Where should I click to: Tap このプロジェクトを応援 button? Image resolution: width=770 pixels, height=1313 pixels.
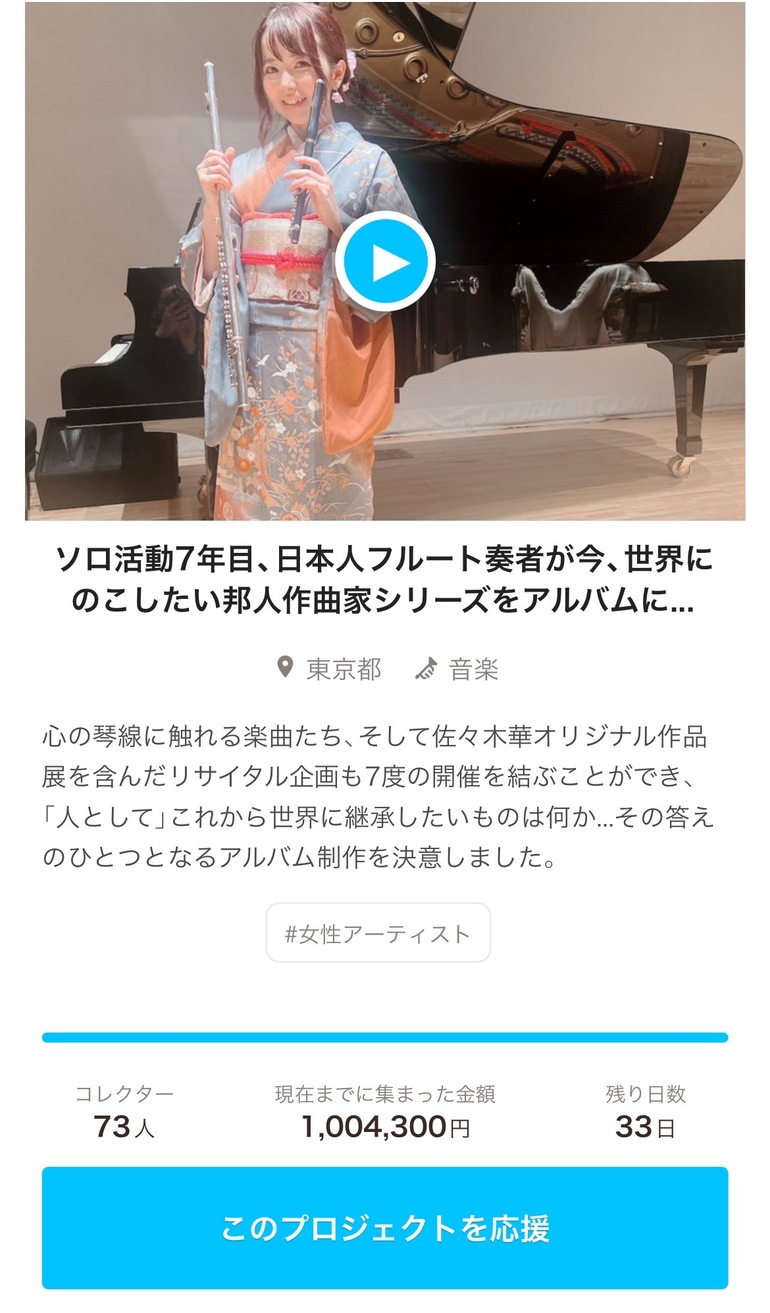tap(385, 1228)
